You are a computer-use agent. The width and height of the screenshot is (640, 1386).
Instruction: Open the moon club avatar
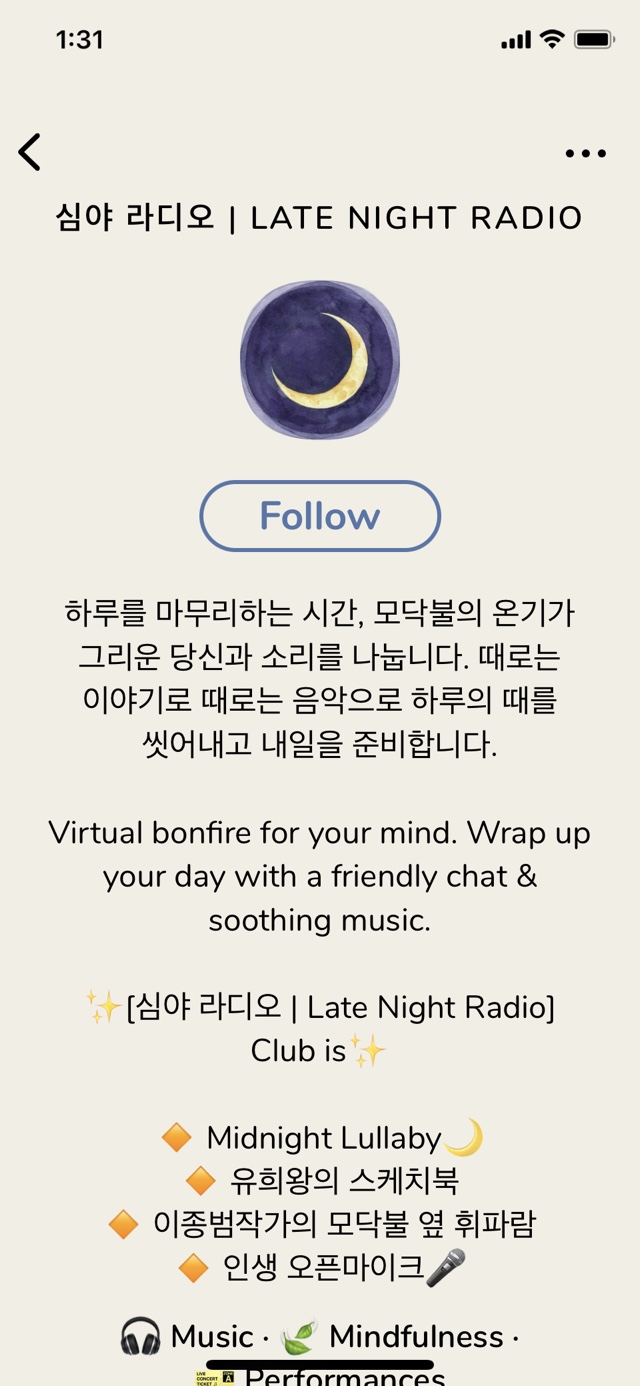click(320, 360)
